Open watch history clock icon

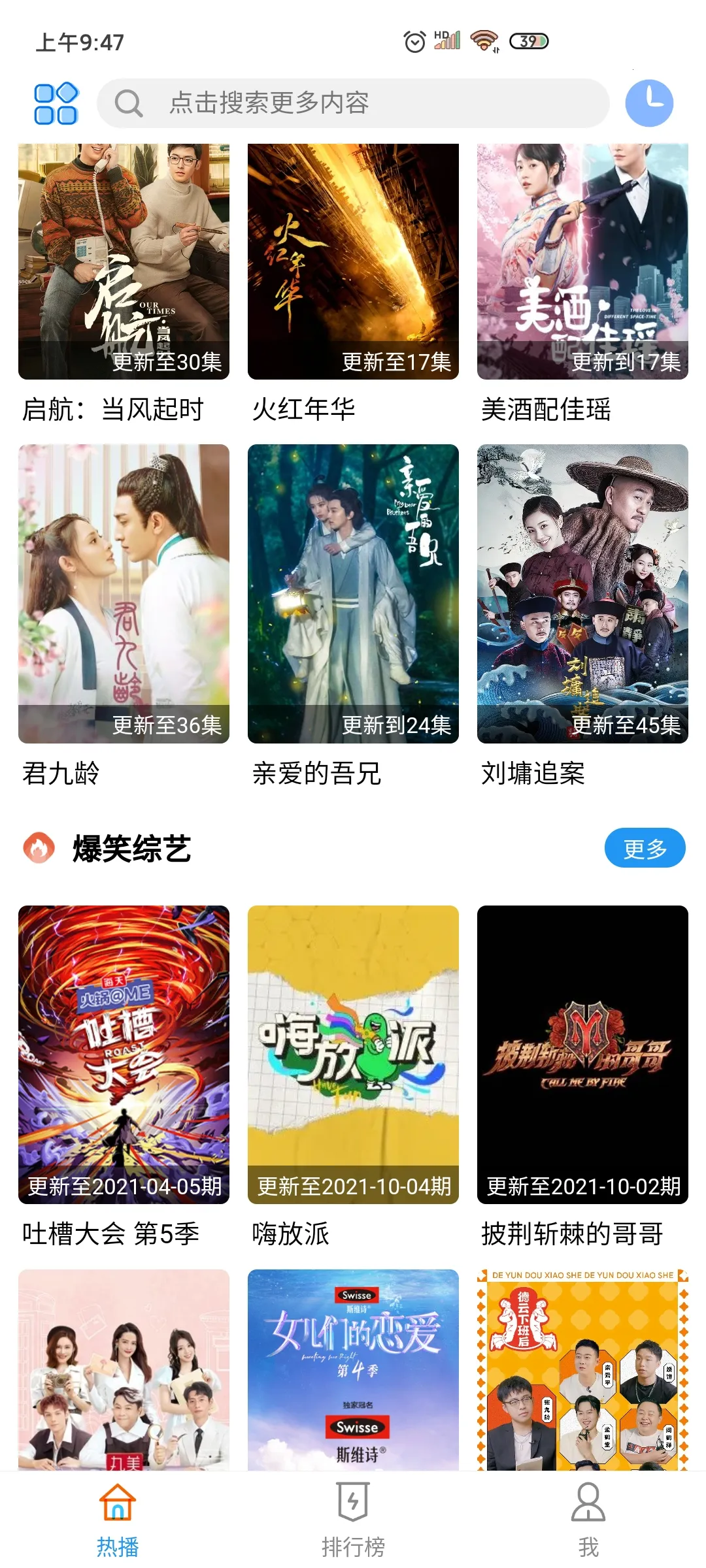point(649,103)
